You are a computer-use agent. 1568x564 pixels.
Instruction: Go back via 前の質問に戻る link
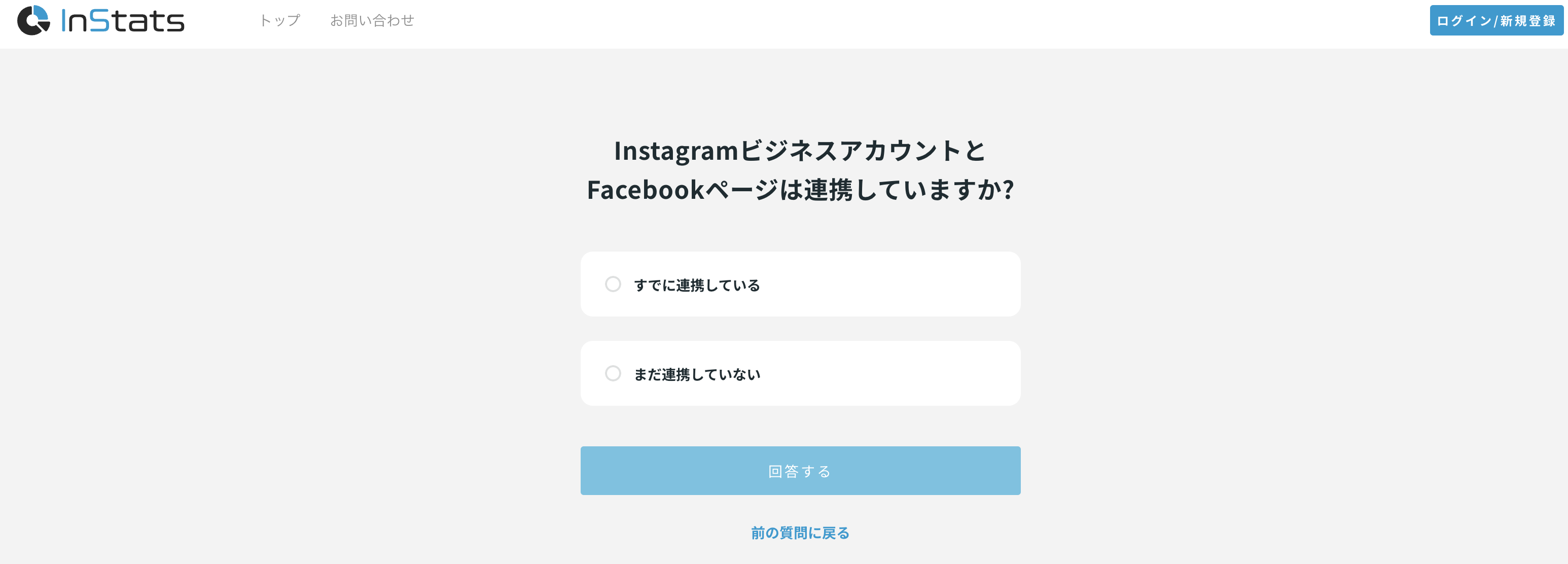(x=800, y=533)
